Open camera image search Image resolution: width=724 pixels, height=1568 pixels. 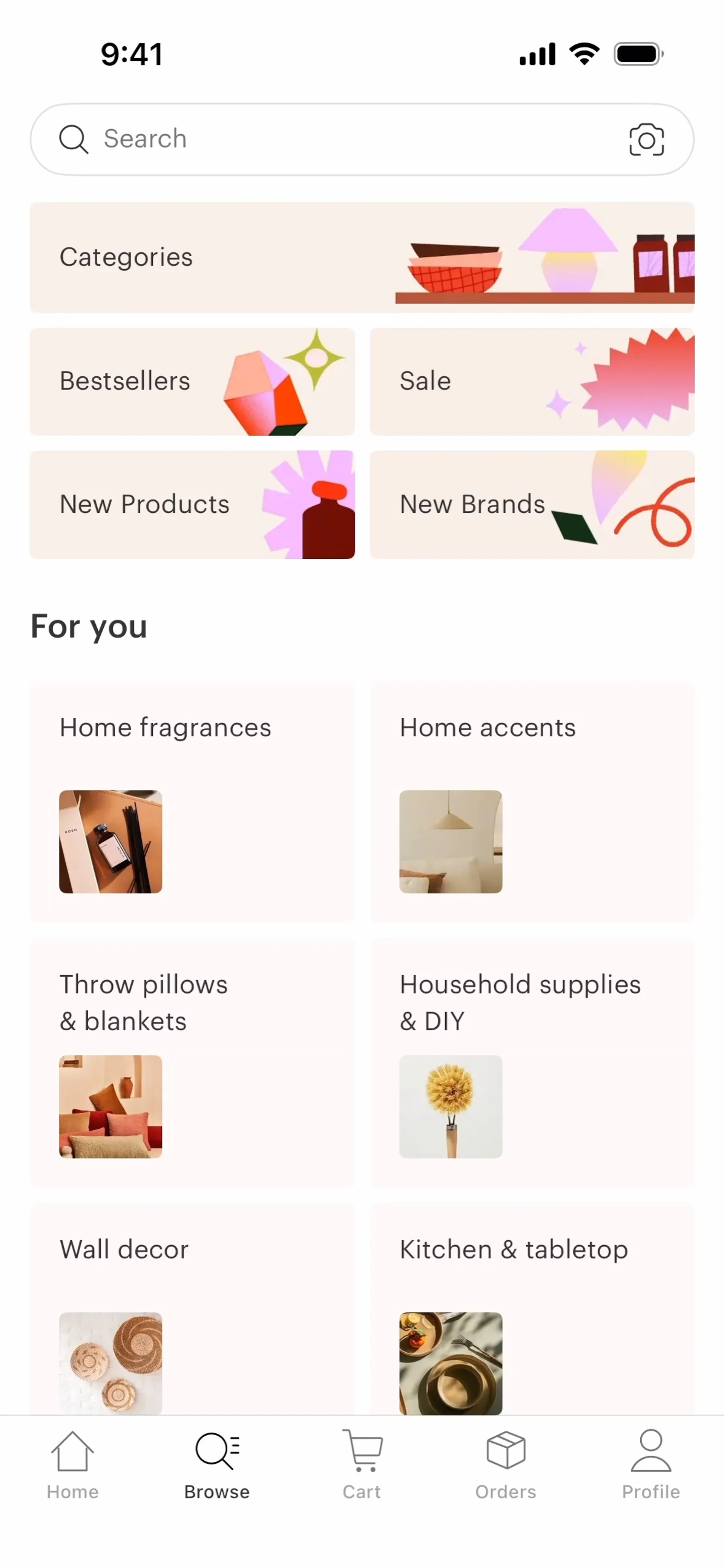646,139
